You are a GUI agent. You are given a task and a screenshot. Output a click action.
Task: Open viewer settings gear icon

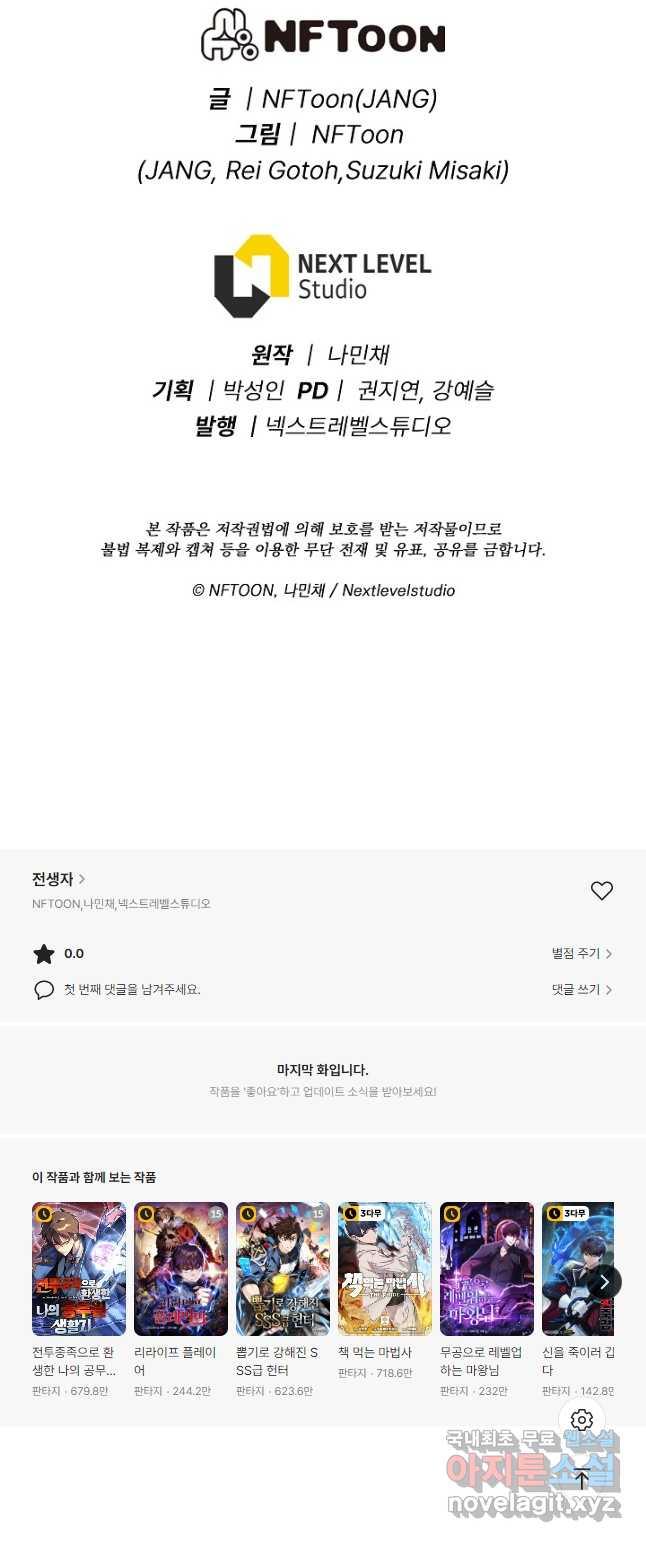click(x=582, y=1420)
